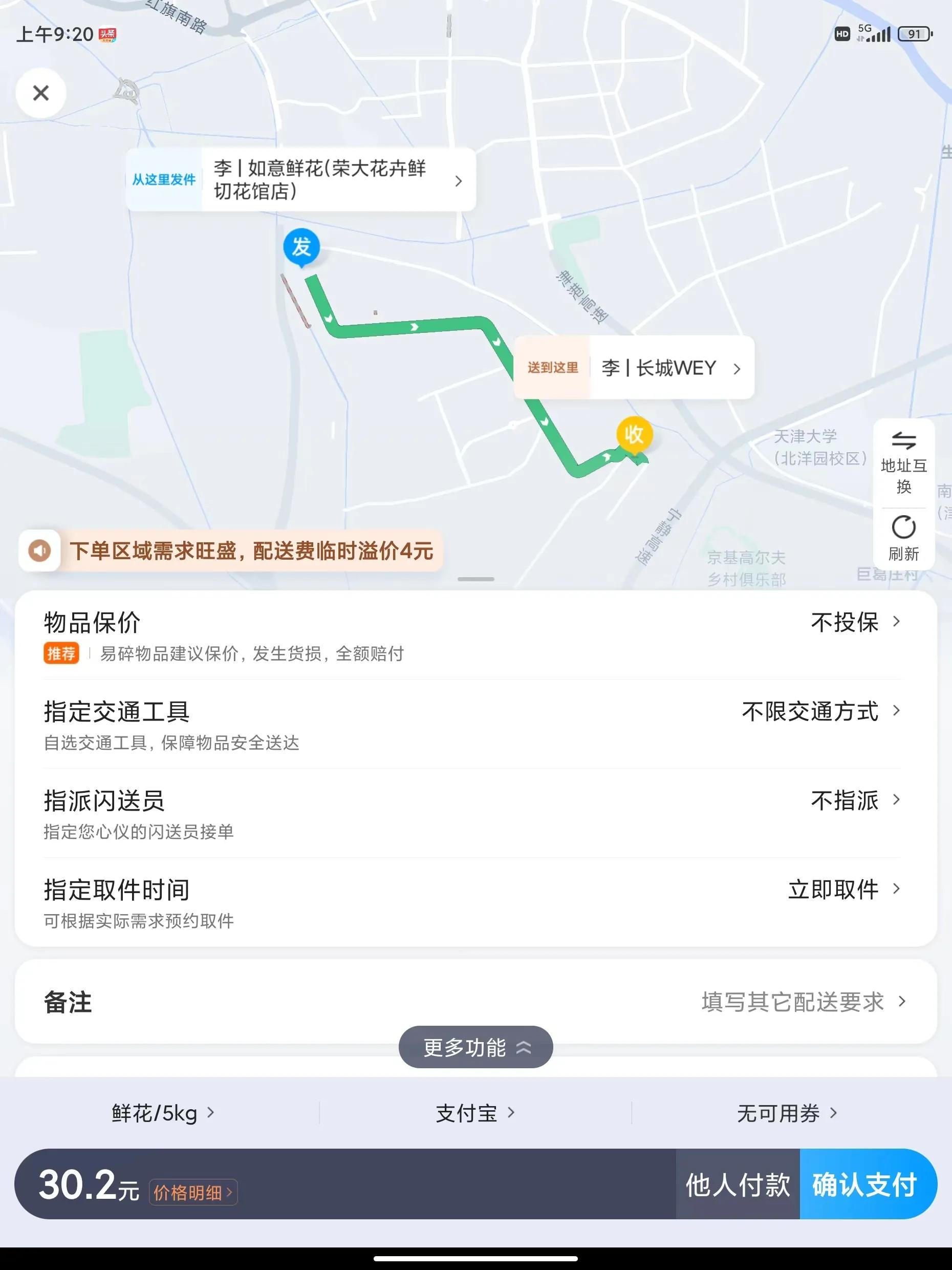
Task: Open 立即取件 pickup time options
Action: coord(835,891)
